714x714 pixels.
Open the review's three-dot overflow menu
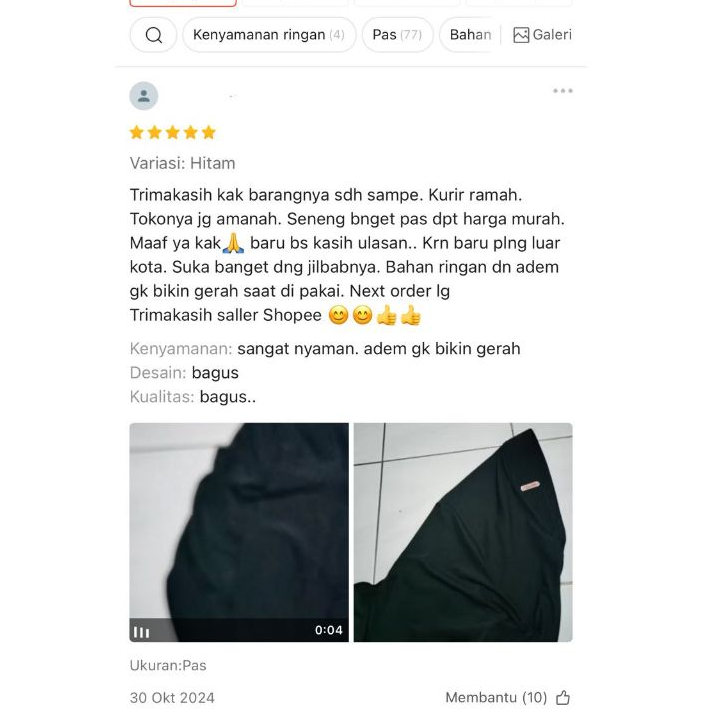point(563,91)
